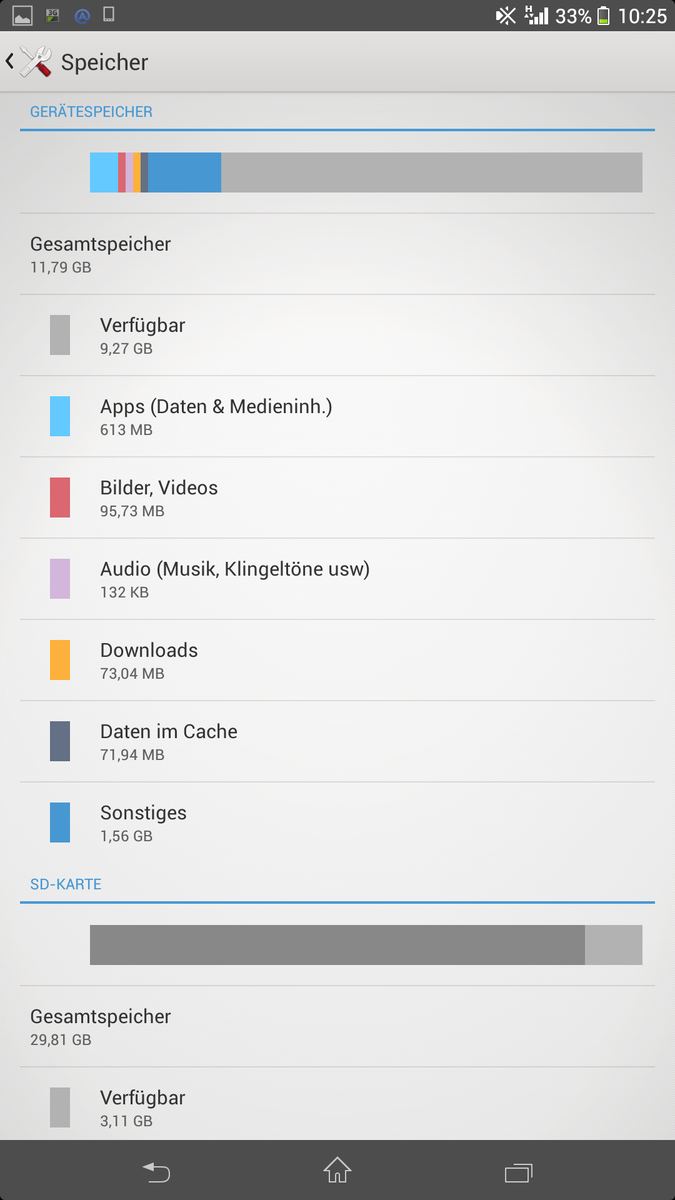View the Downloads storage entry

coord(337,660)
